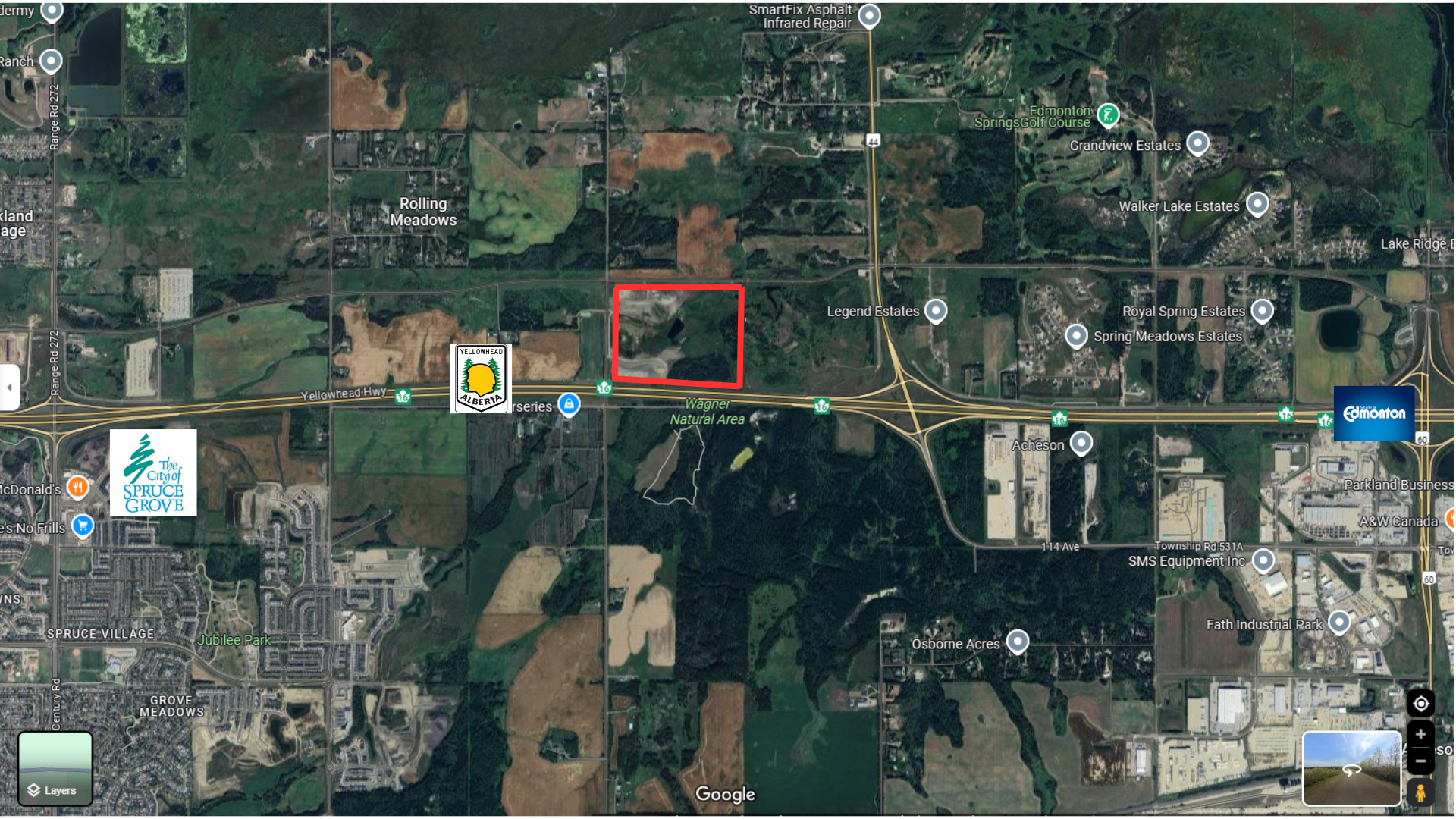Open the Acheson place marker
The height and width of the screenshot is (819, 1456).
[x=1081, y=442]
